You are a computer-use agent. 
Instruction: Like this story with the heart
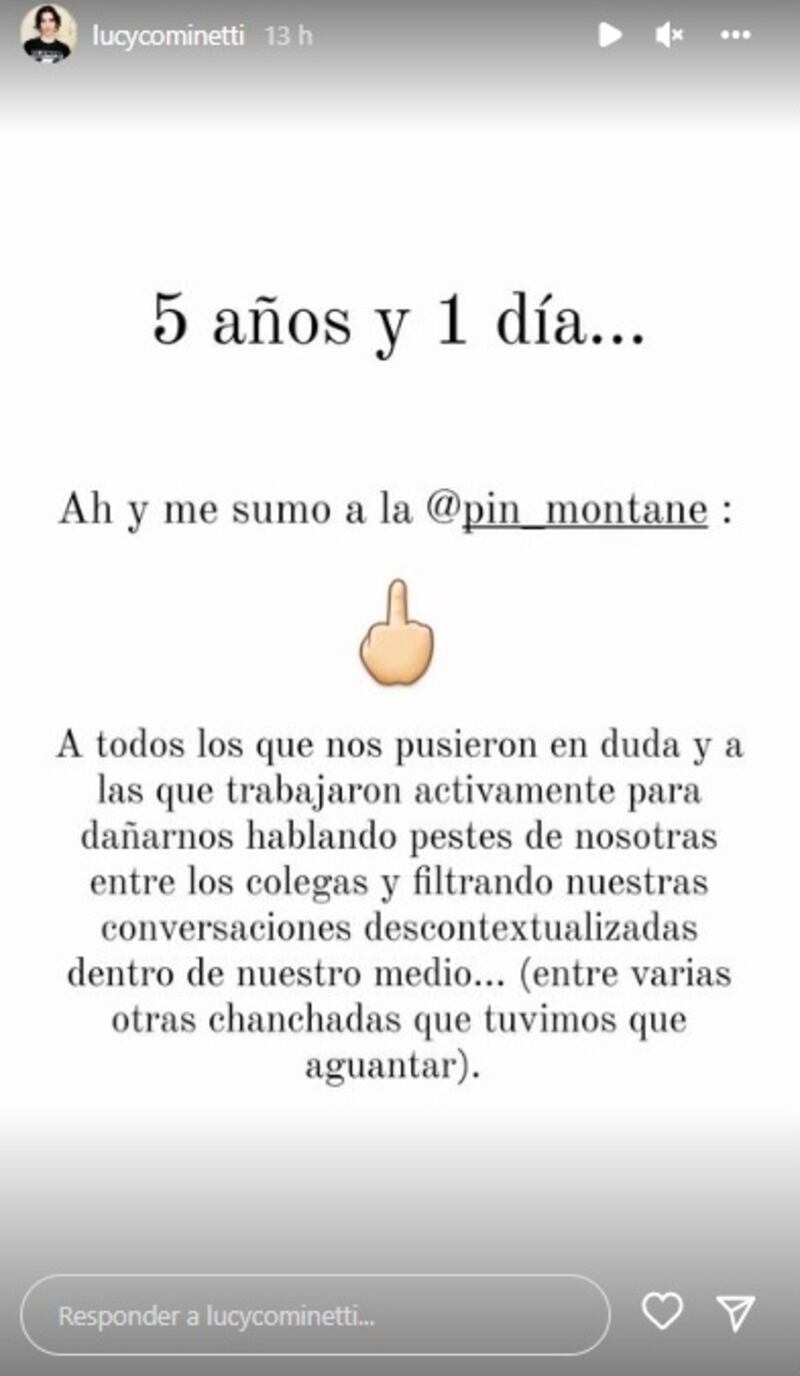pos(662,1311)
